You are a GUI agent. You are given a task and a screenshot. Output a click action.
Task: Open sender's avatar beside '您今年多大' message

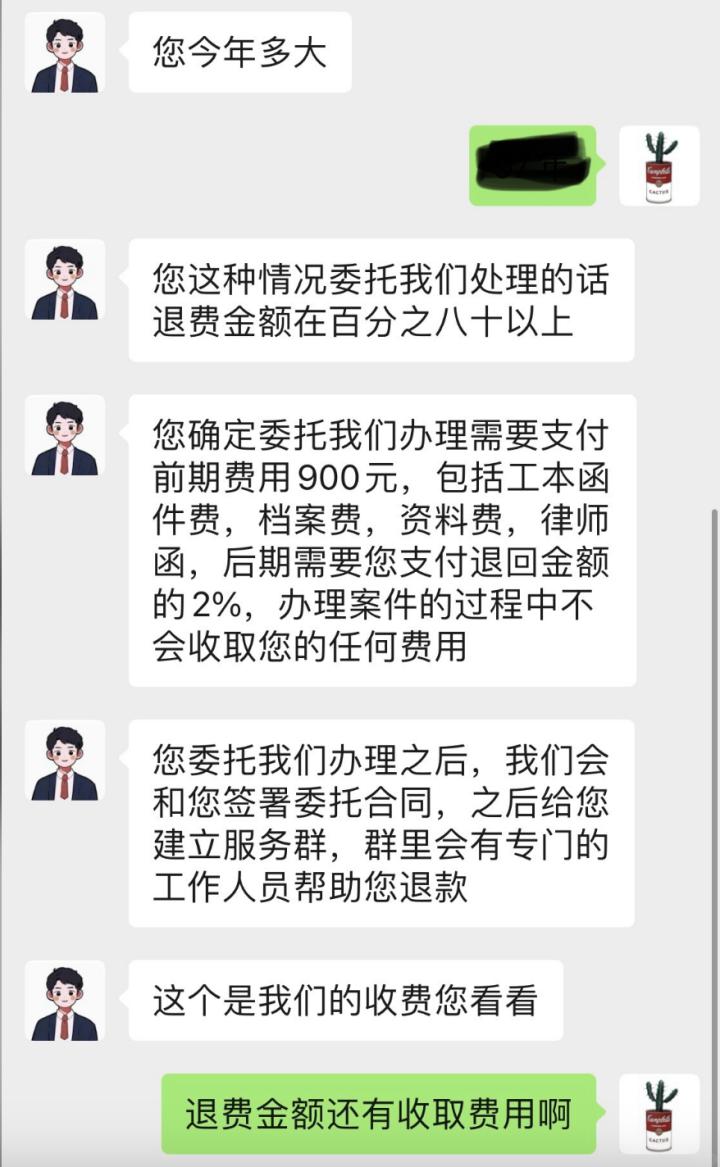[x=65, y=53]
